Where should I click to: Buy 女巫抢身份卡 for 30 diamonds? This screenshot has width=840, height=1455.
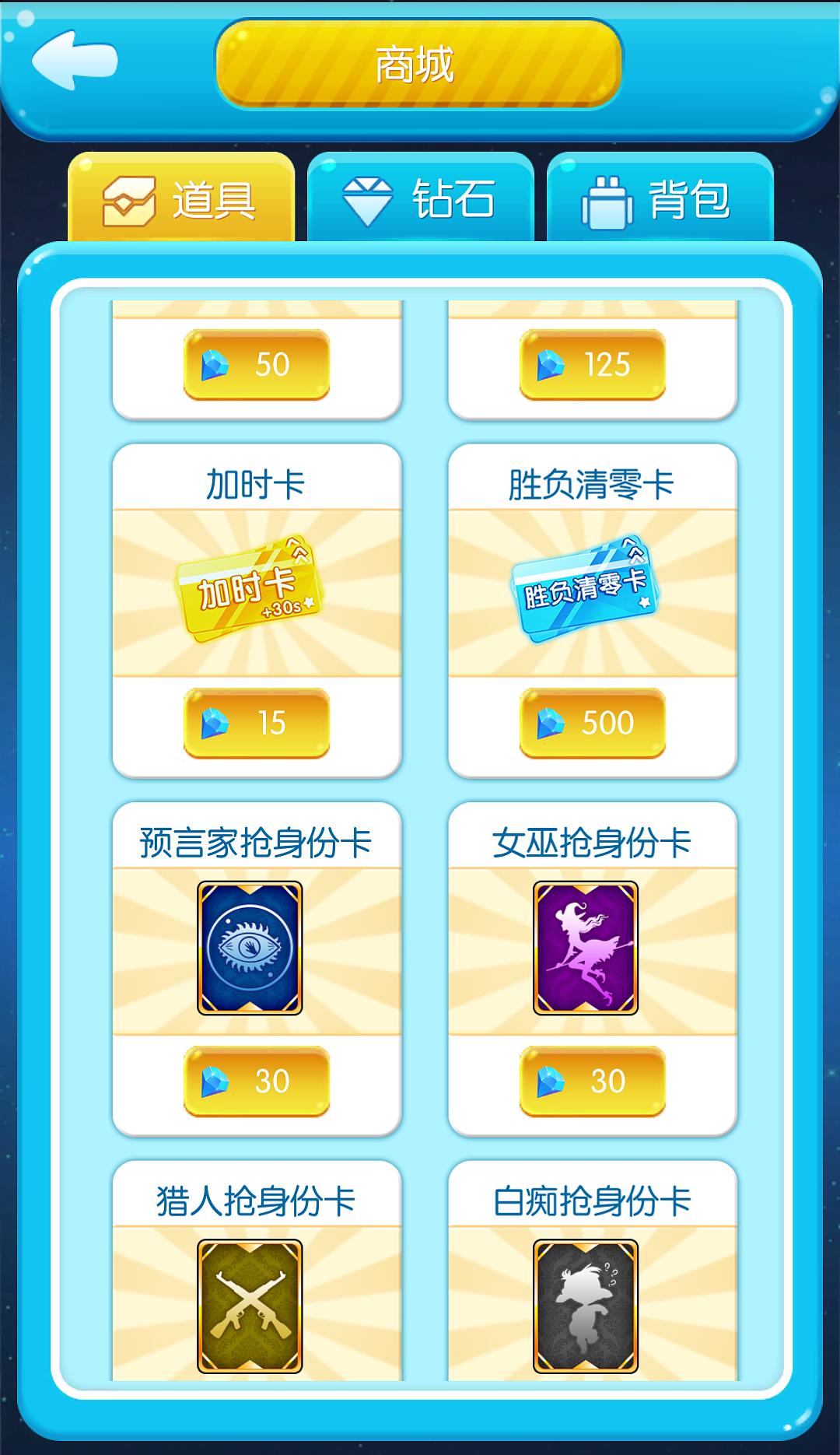592,1081
